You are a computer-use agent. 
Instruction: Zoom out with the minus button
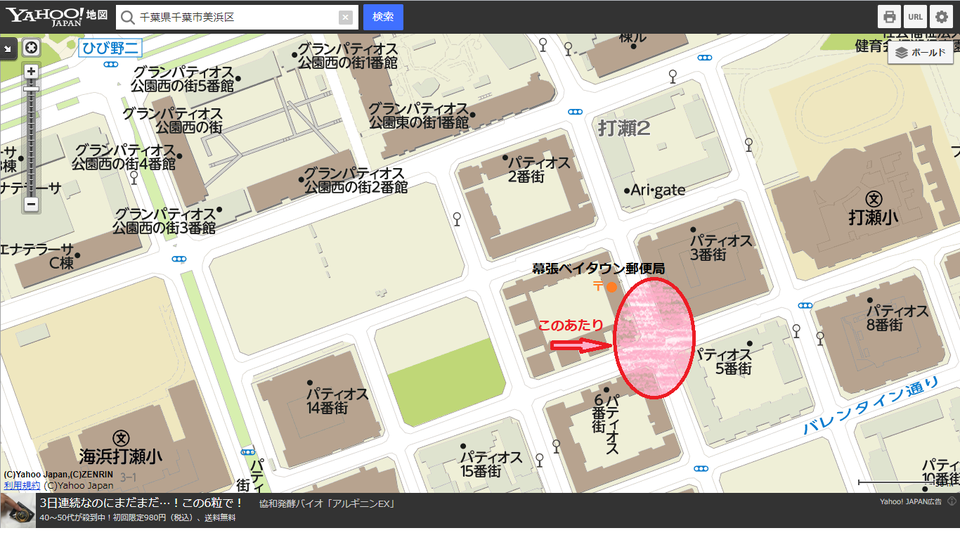(x=31, y=204)
